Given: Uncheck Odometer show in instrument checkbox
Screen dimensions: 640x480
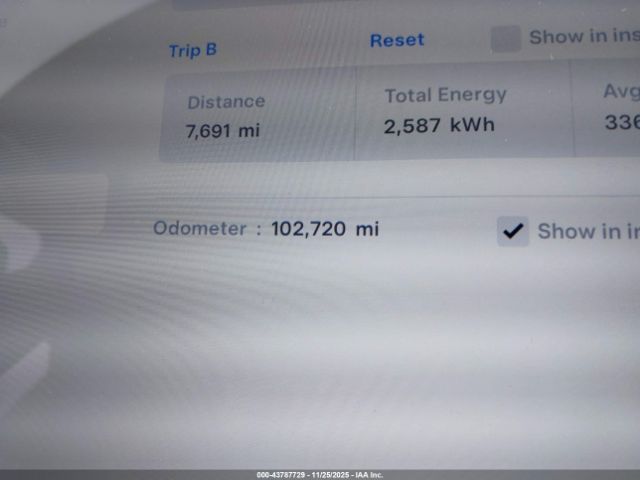Looking at the screenshot, I should point(513,232).
